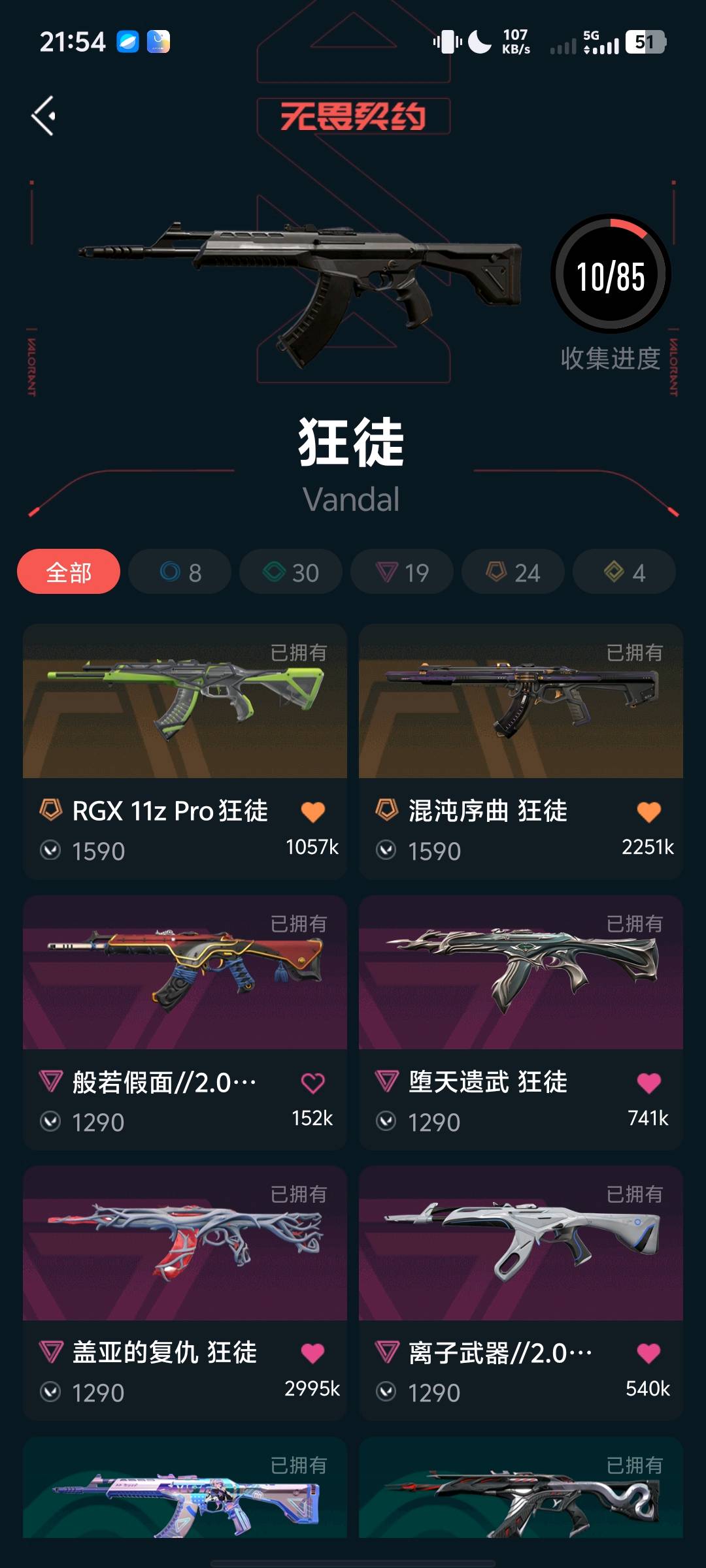Filter skins by the orange tier with 24

(x=513, y=572)
